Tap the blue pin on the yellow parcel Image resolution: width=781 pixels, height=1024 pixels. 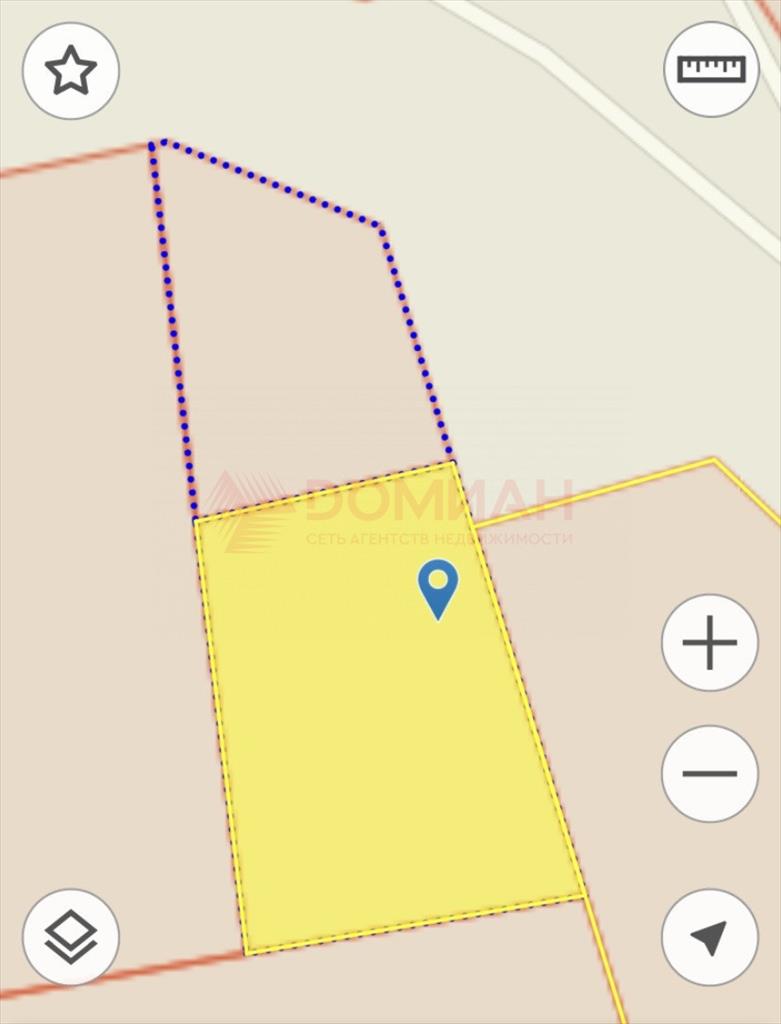438,587
